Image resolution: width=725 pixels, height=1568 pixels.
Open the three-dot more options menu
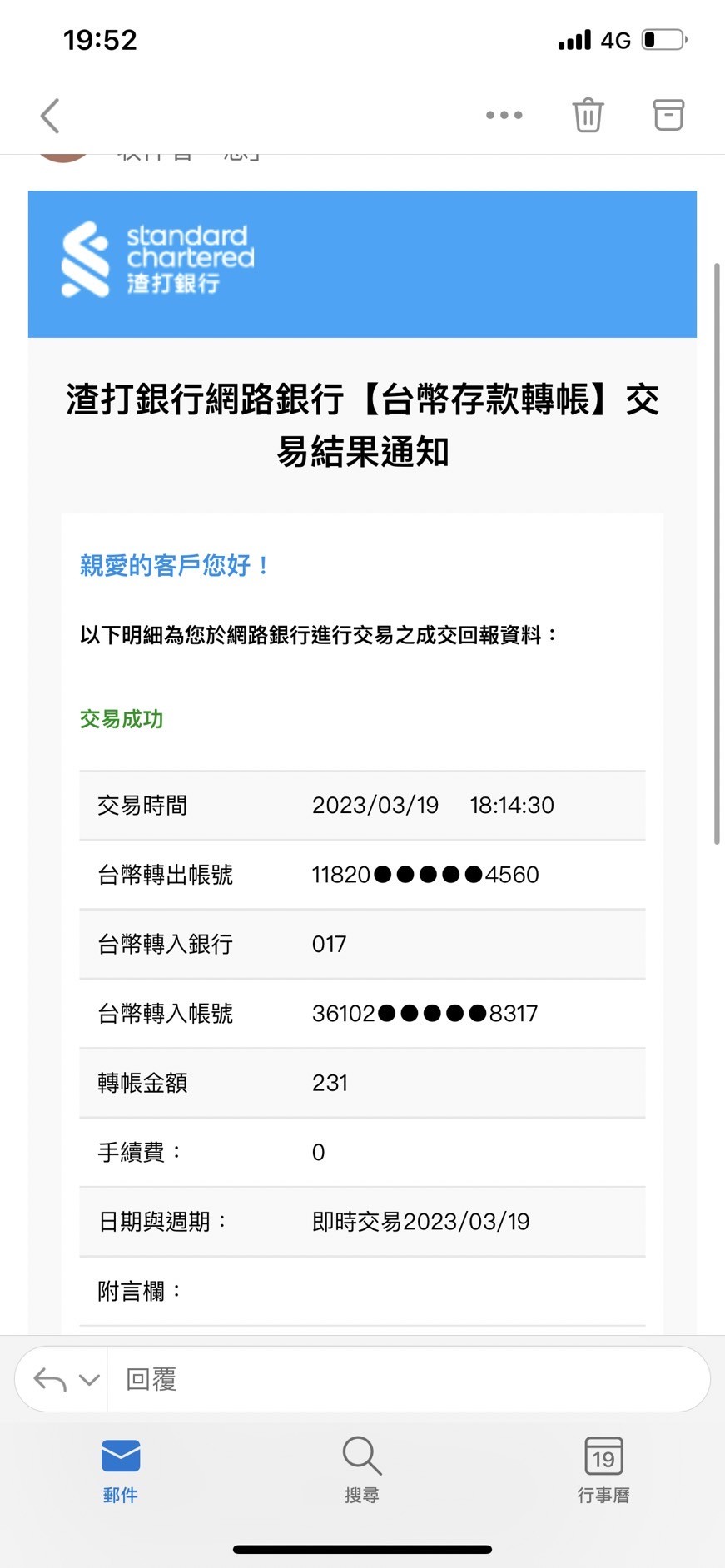pos(504,115)
